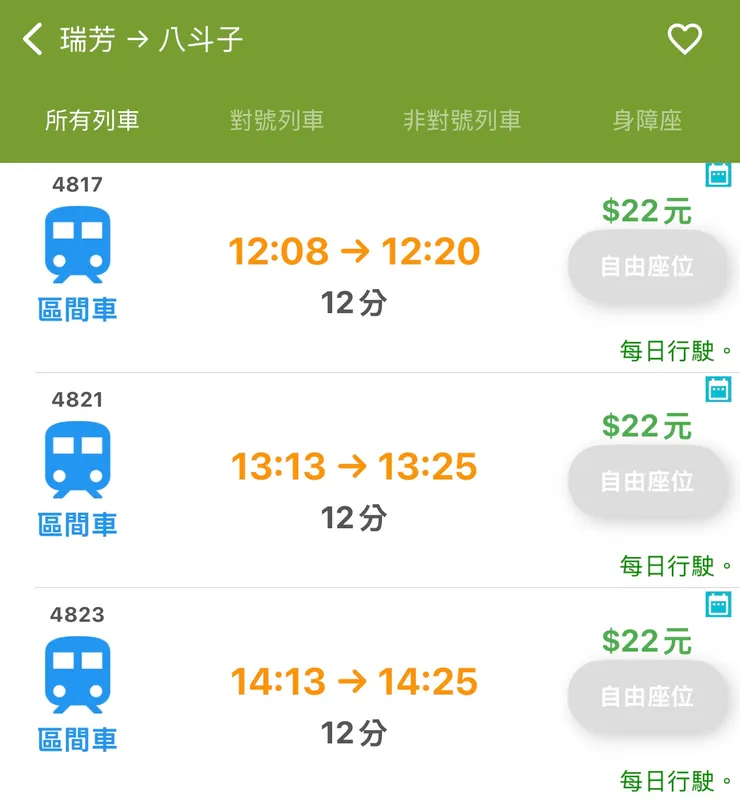Image resolution: width=740 pixels, height=799 pixels.
Task: Tap 自由座位 for the 13:13 train
Action: click(x=648, y=481)
